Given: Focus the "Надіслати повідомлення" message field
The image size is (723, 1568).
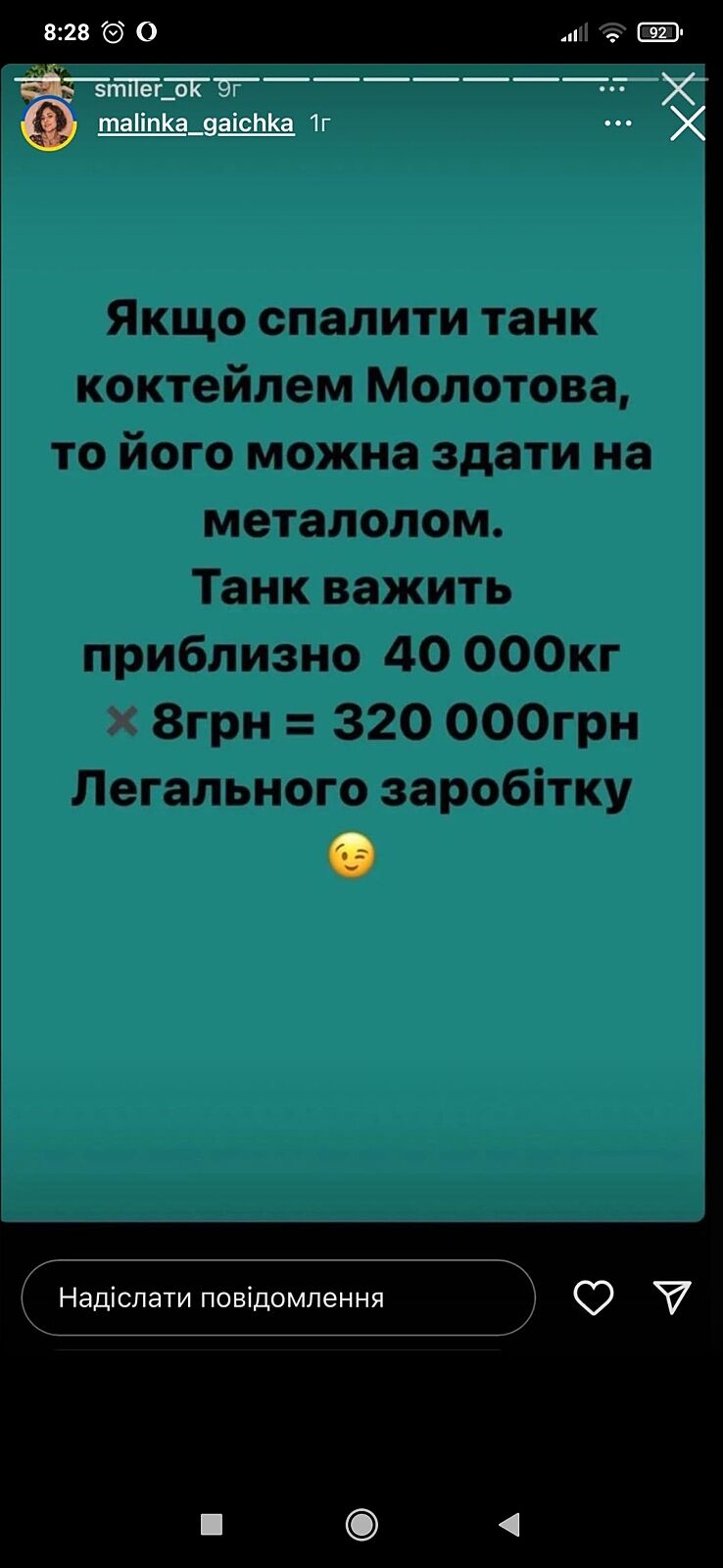Looking at the screenshot, I should coord(278,1298).
